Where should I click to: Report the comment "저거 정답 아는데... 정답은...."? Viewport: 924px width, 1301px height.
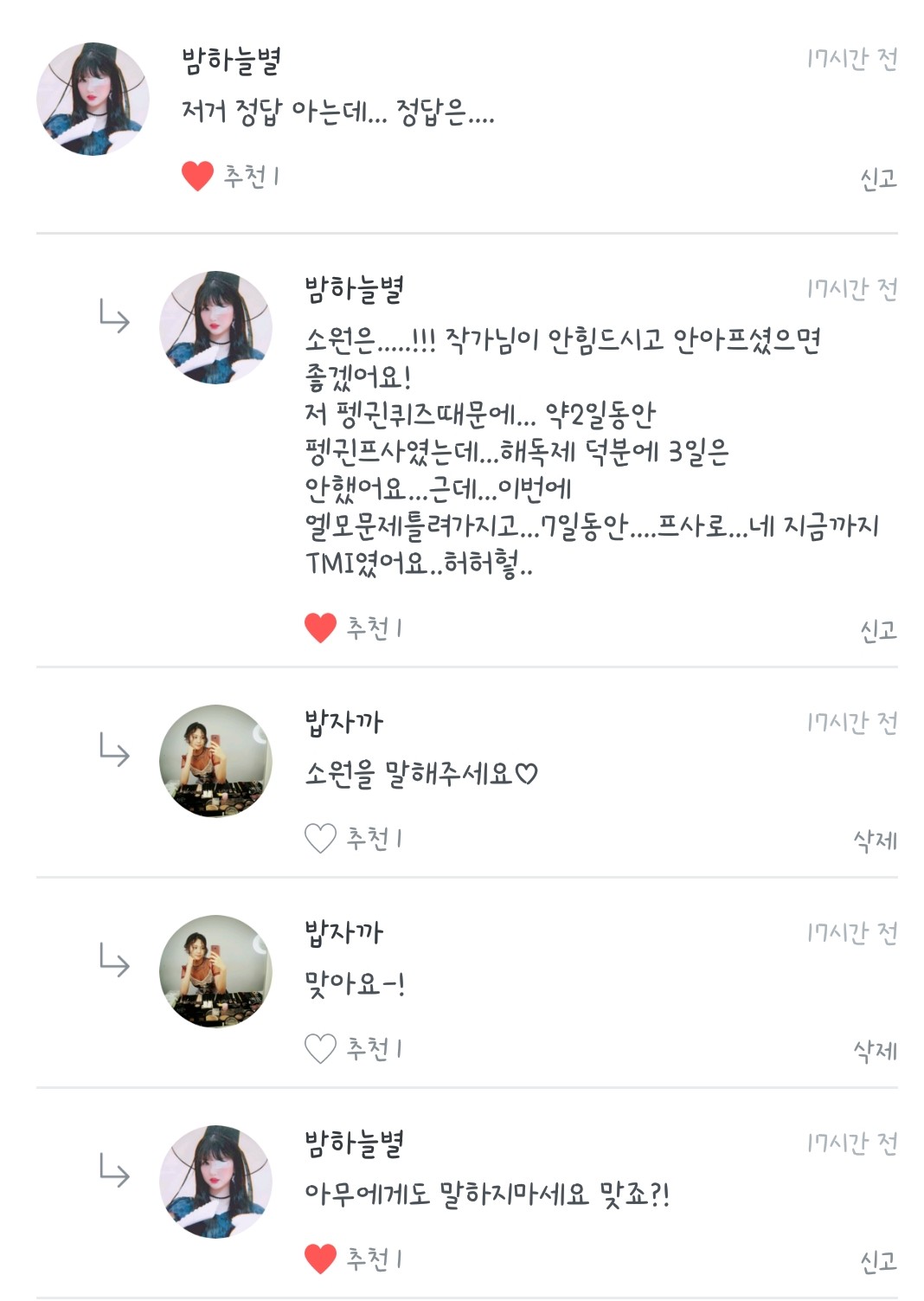pos(878,178)
